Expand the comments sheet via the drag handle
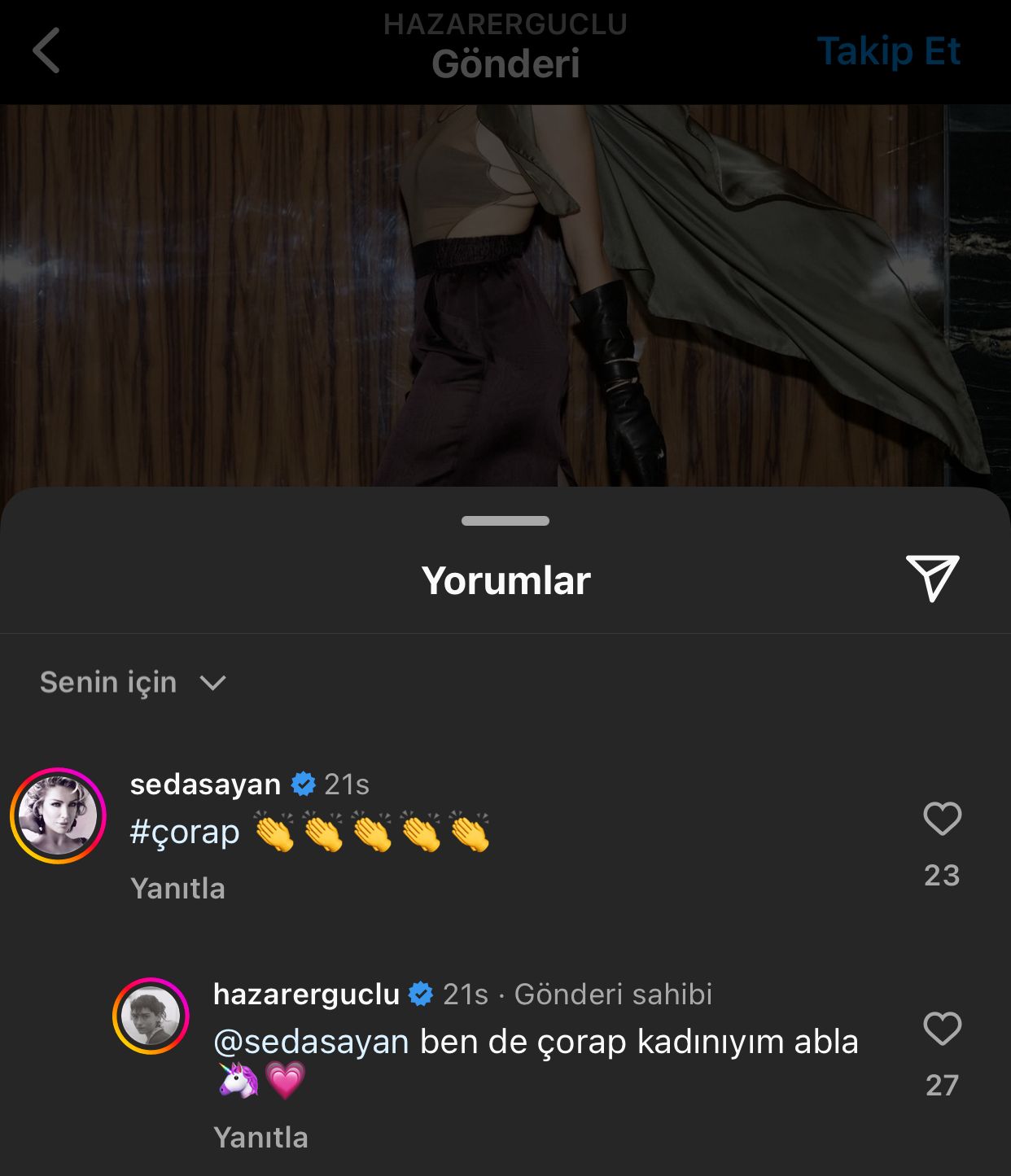This screenshot has width=1011, height=1176. 505,521
